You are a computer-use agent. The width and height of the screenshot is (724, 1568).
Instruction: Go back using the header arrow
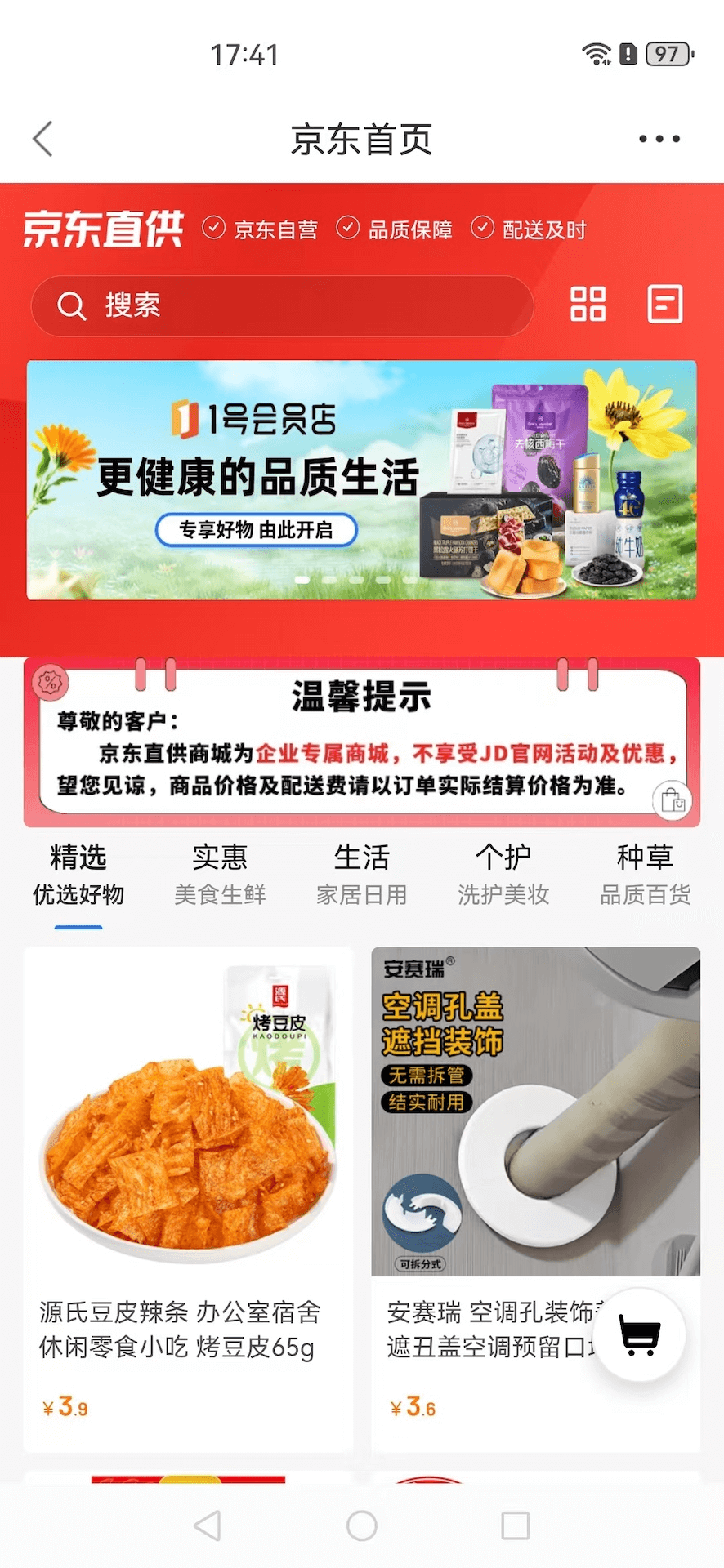click(42, 139)
